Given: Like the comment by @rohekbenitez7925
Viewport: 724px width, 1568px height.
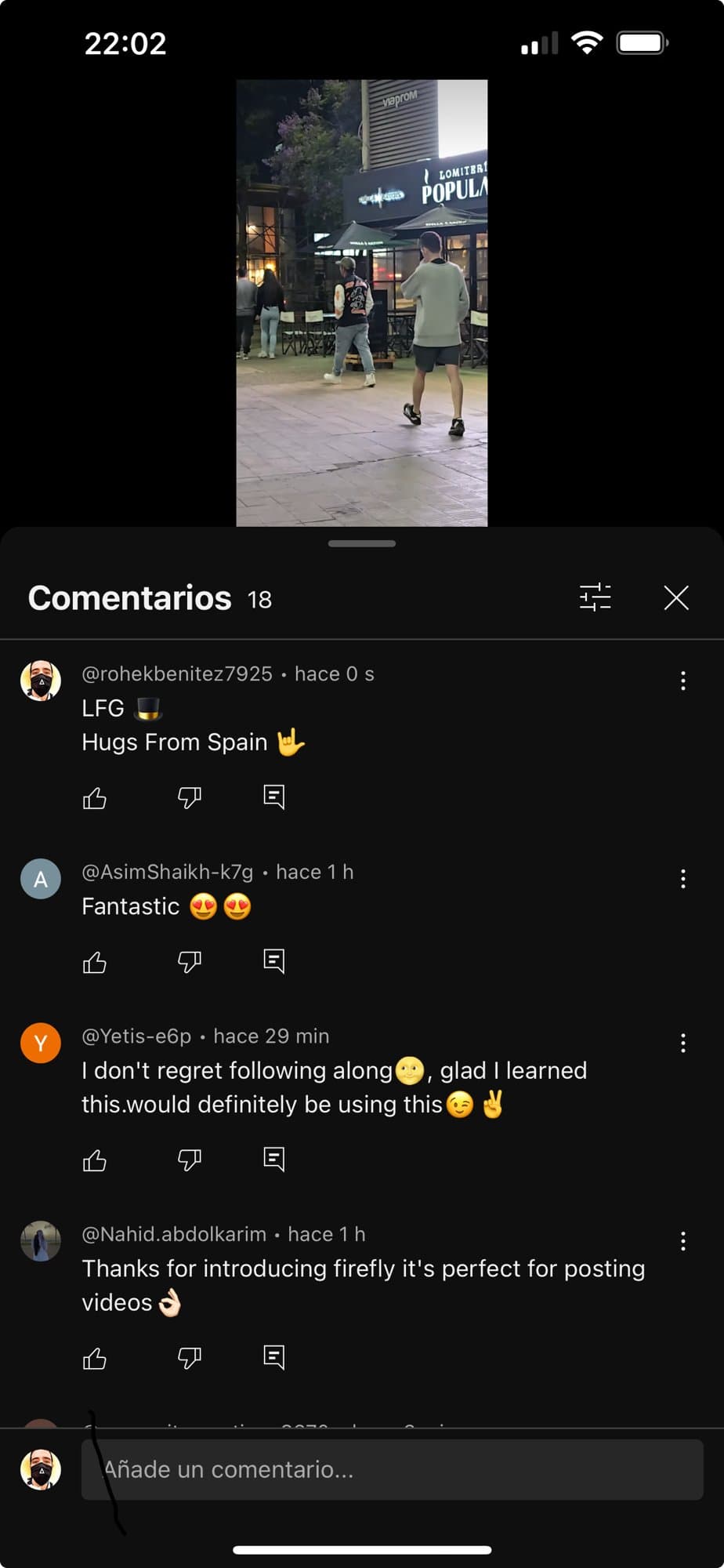Looking at the screenshot, I should point(95,798).
